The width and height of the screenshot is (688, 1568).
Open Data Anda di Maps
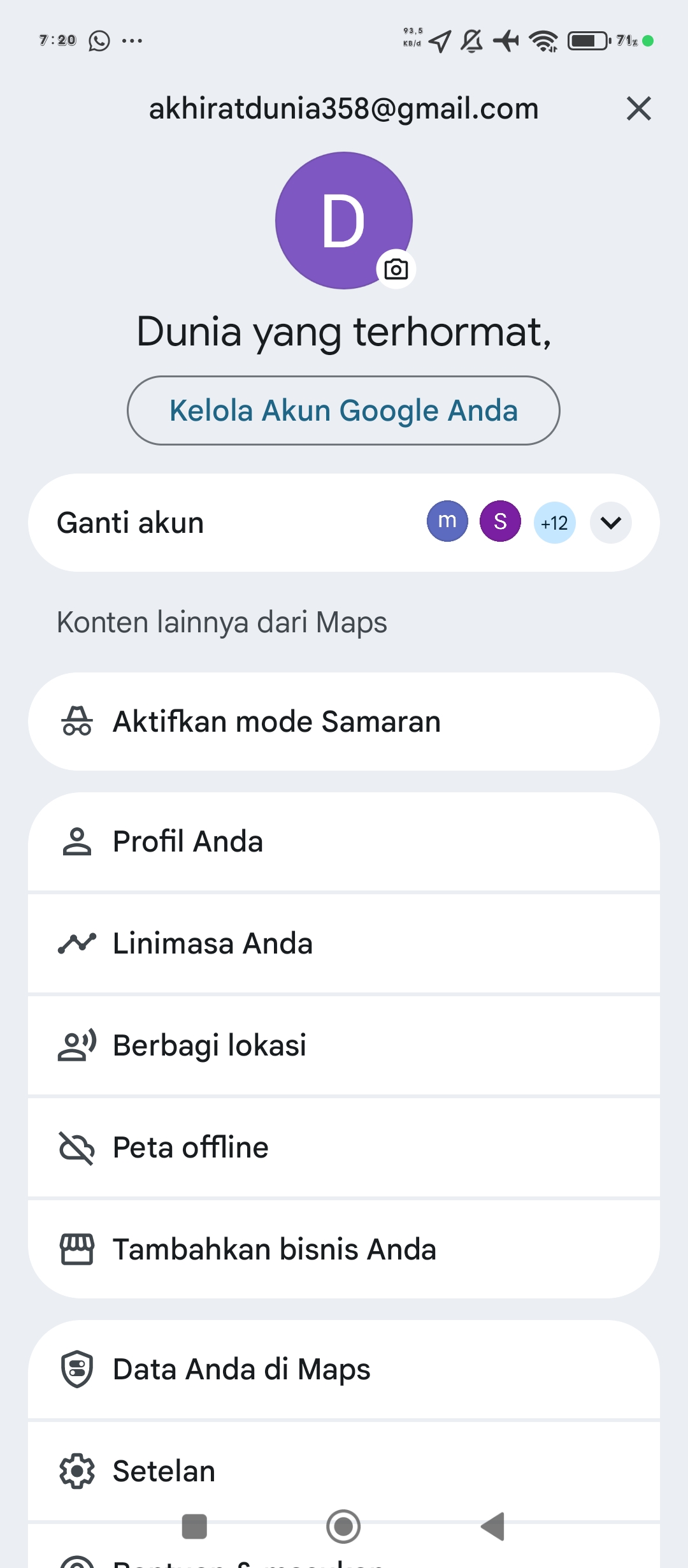coord(344,1369)
